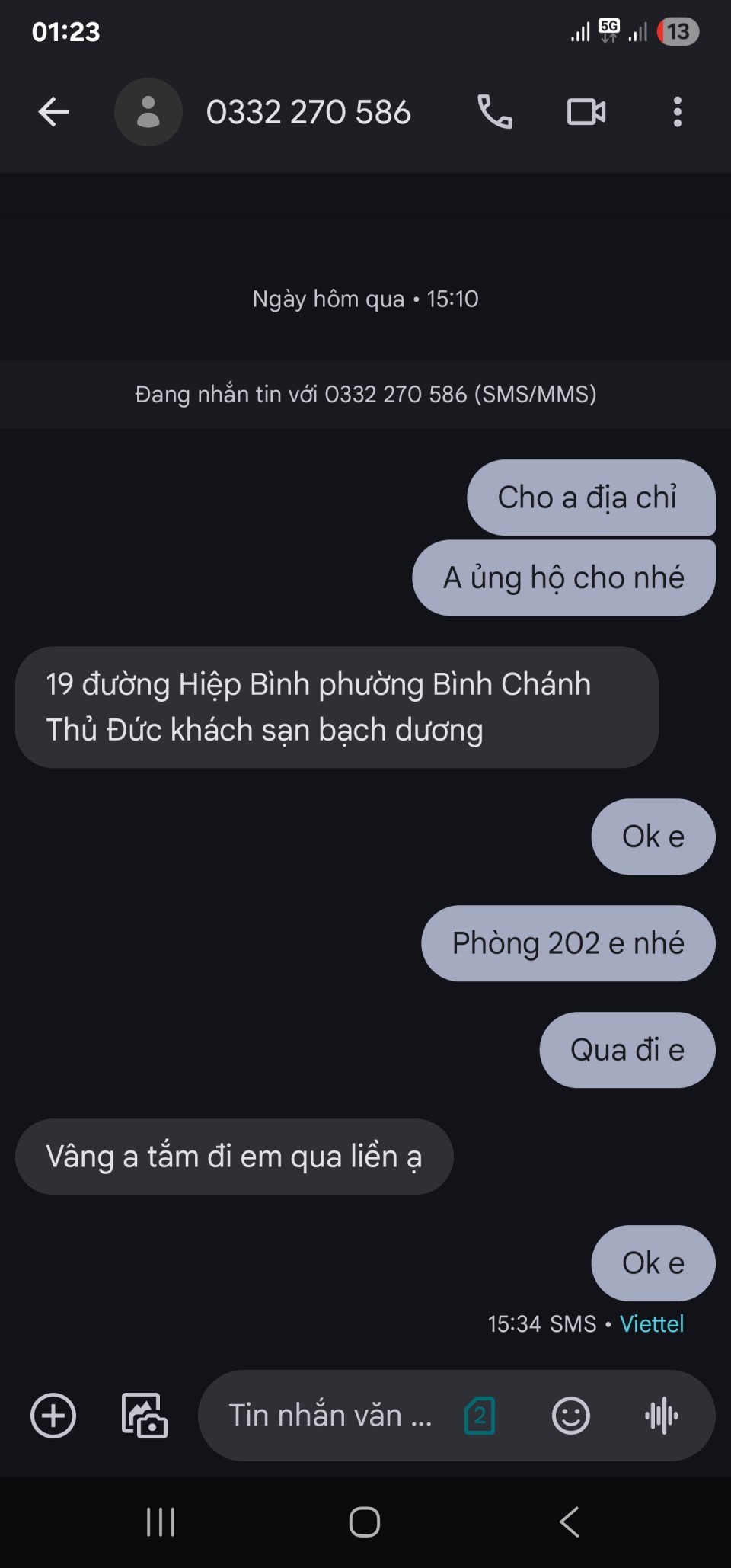The image size is (731, 1568).
Task: Start a voice call with this number
Action: click(x=494, y=112)
